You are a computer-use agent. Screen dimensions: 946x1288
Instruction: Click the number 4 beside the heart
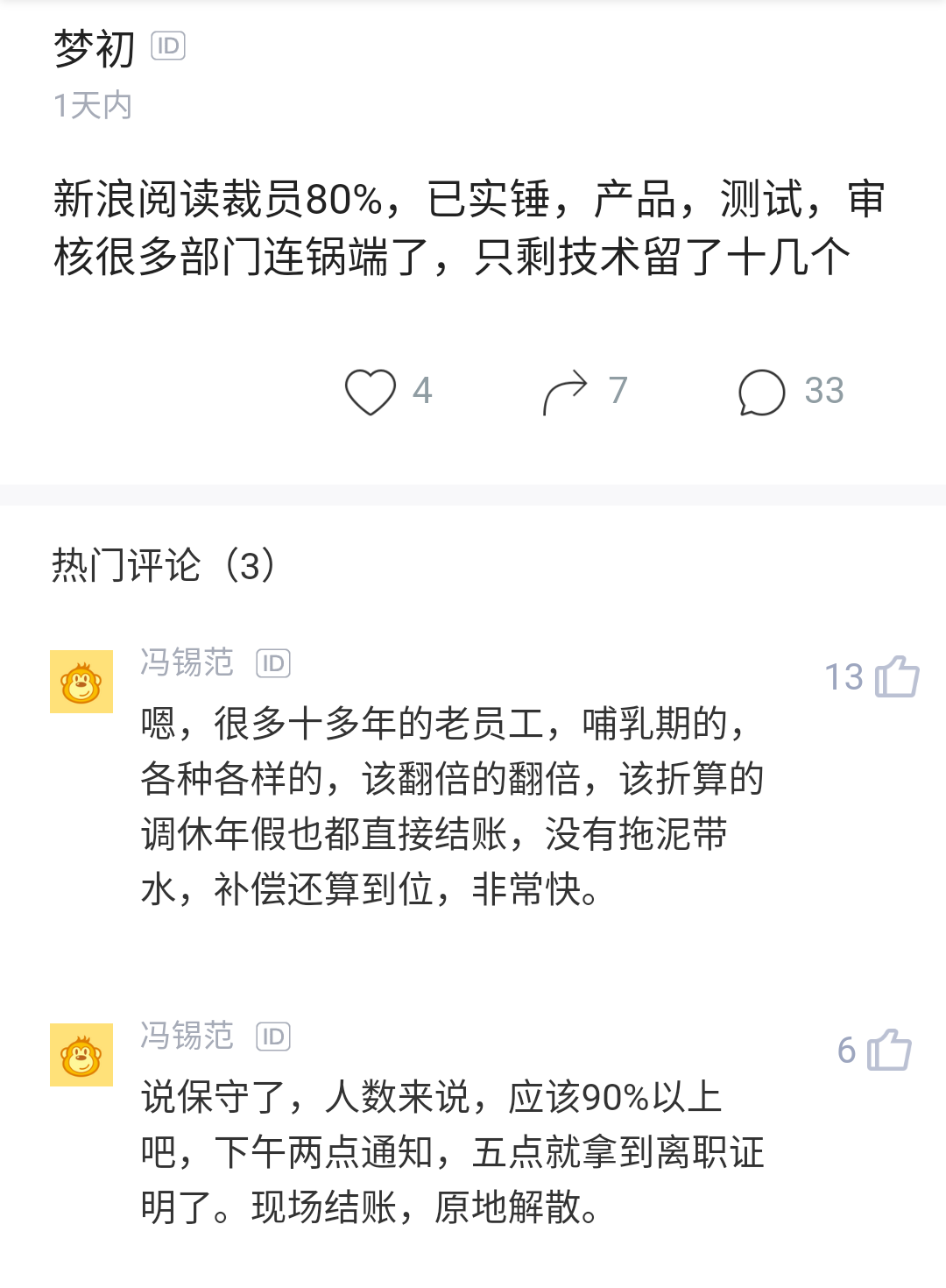[423, 392]
